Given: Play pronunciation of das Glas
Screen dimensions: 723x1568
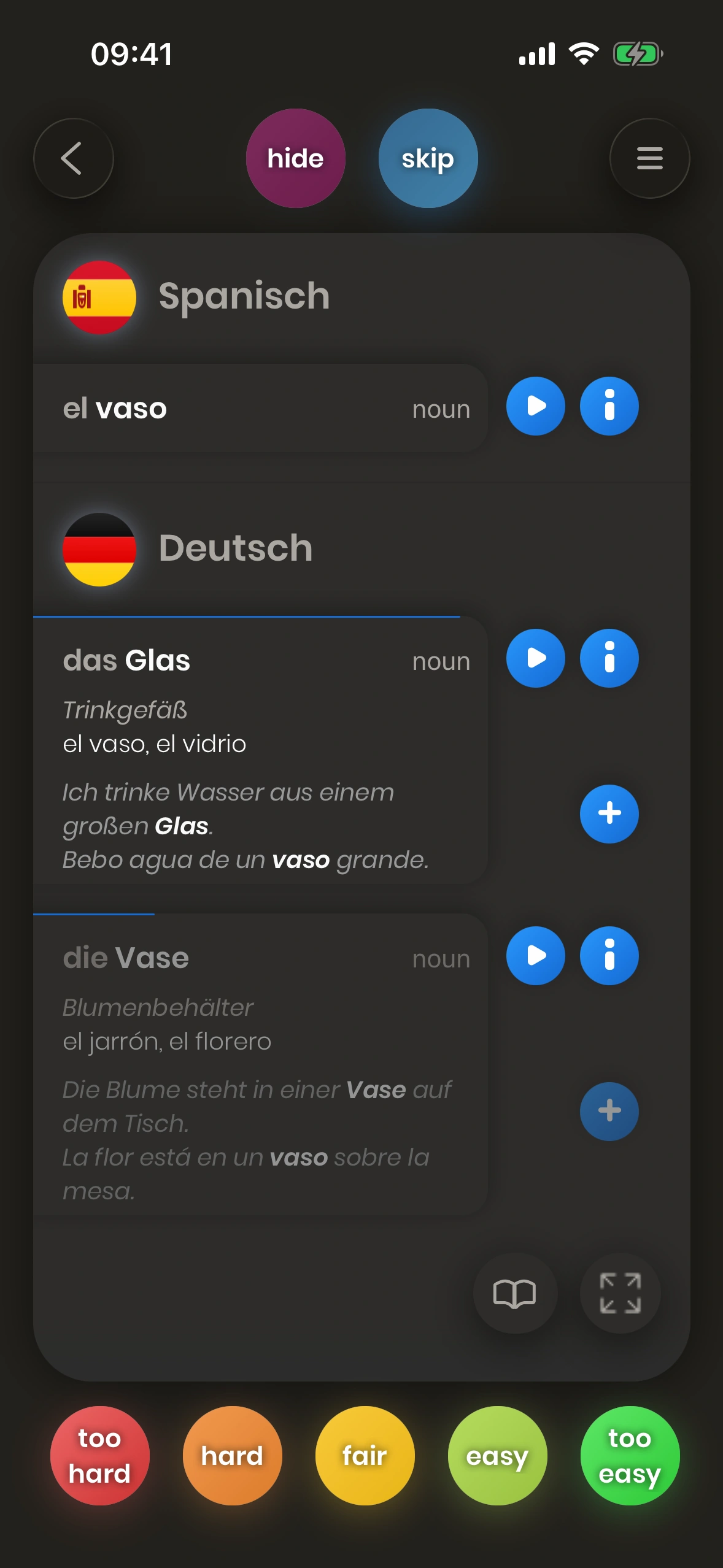Looking at the screenshot, I should (535, 658).
